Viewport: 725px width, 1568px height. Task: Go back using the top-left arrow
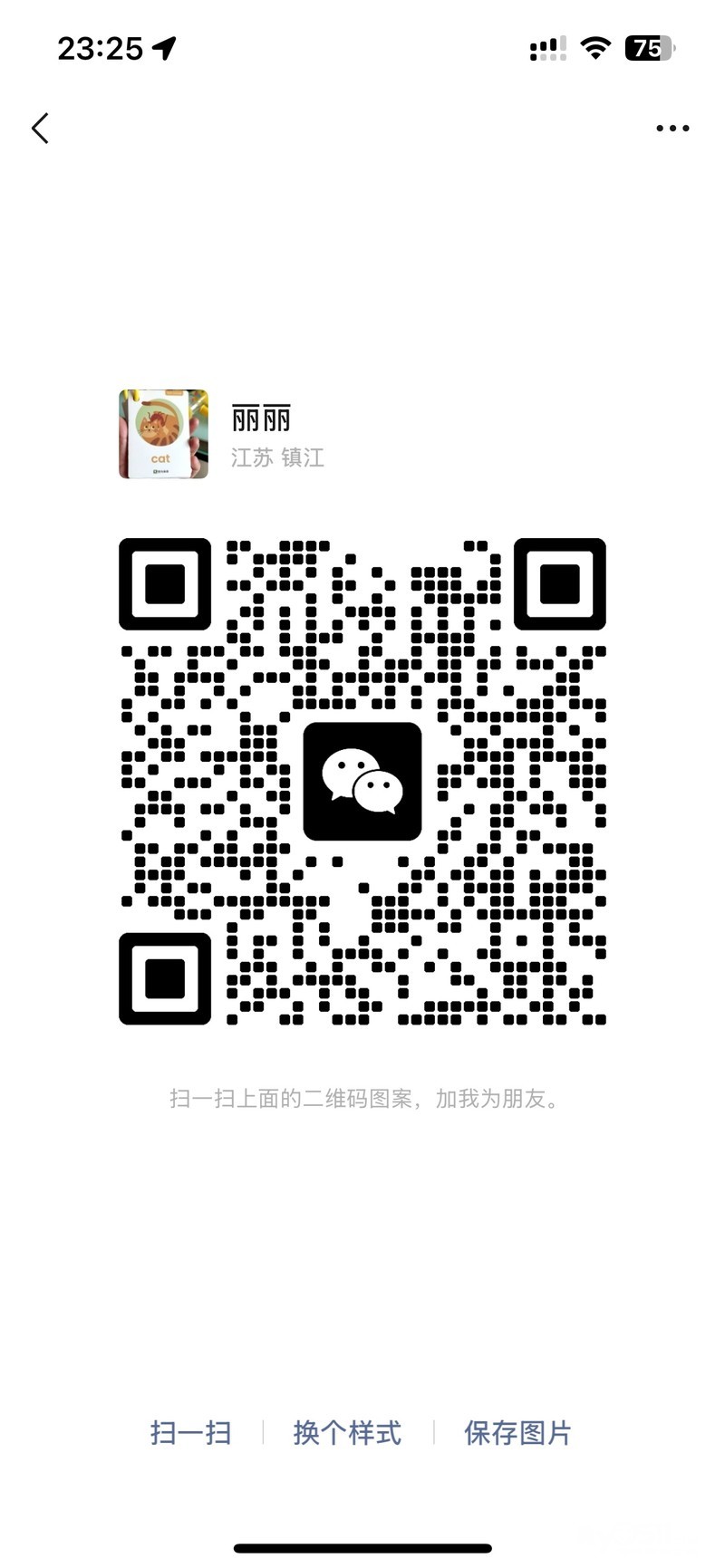(x=40, y=129)
